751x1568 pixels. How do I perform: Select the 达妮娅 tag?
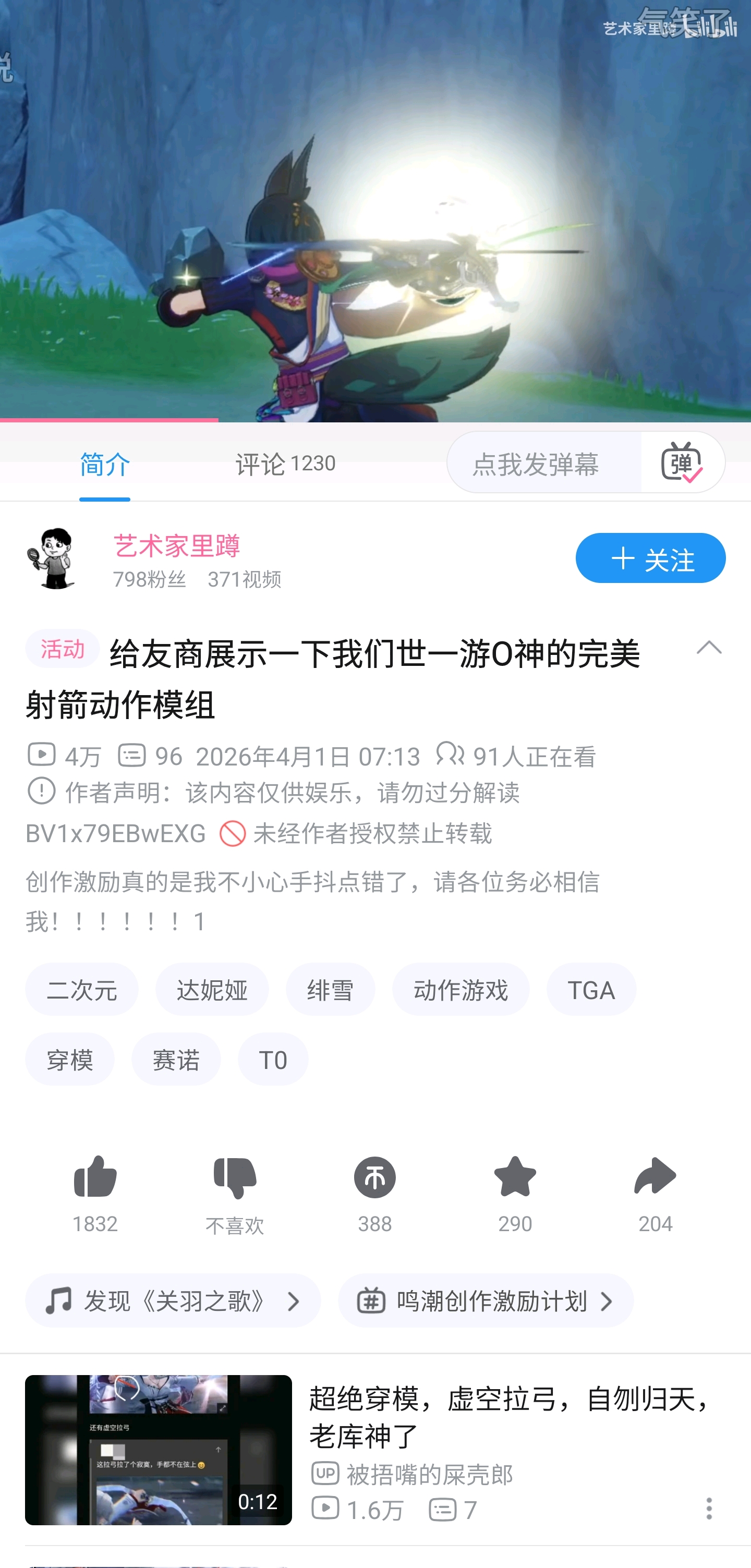coord(212,989)
